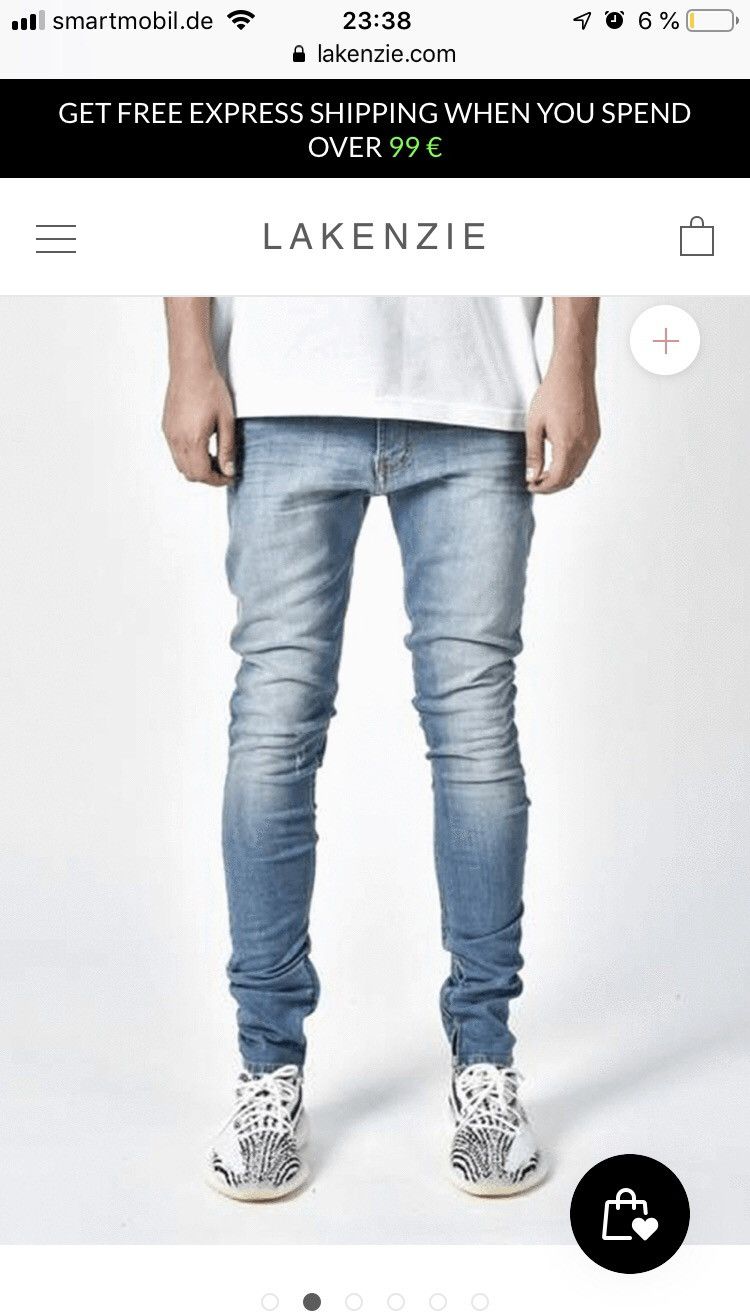This screenshot has width=750, height=1312.
Task: Open the shopping bag cart
Action: 696,238
